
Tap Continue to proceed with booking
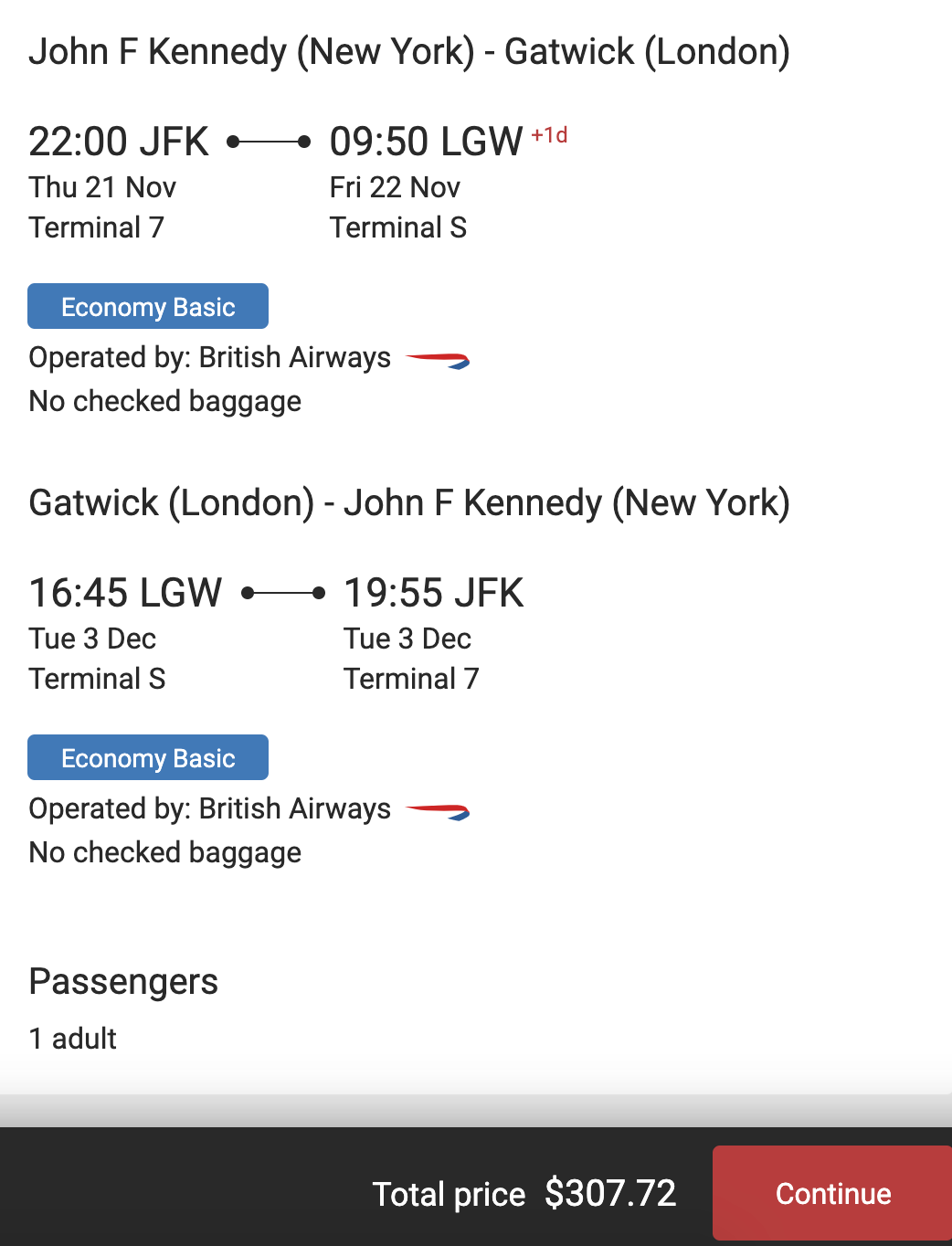tap(832, 1193)
